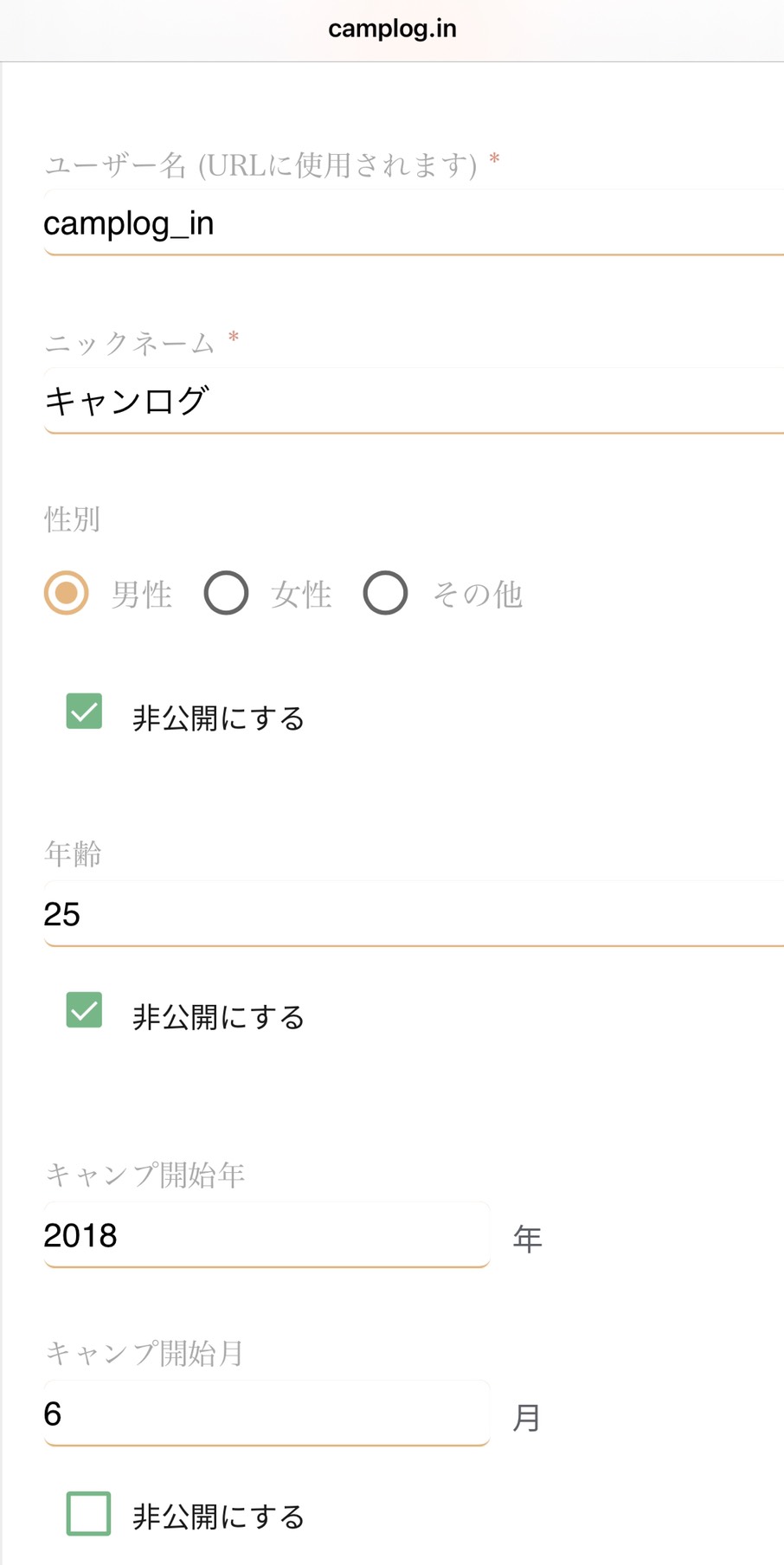Select the 男性 gender radio button
784x1565 pixels.
coord(66,593)
